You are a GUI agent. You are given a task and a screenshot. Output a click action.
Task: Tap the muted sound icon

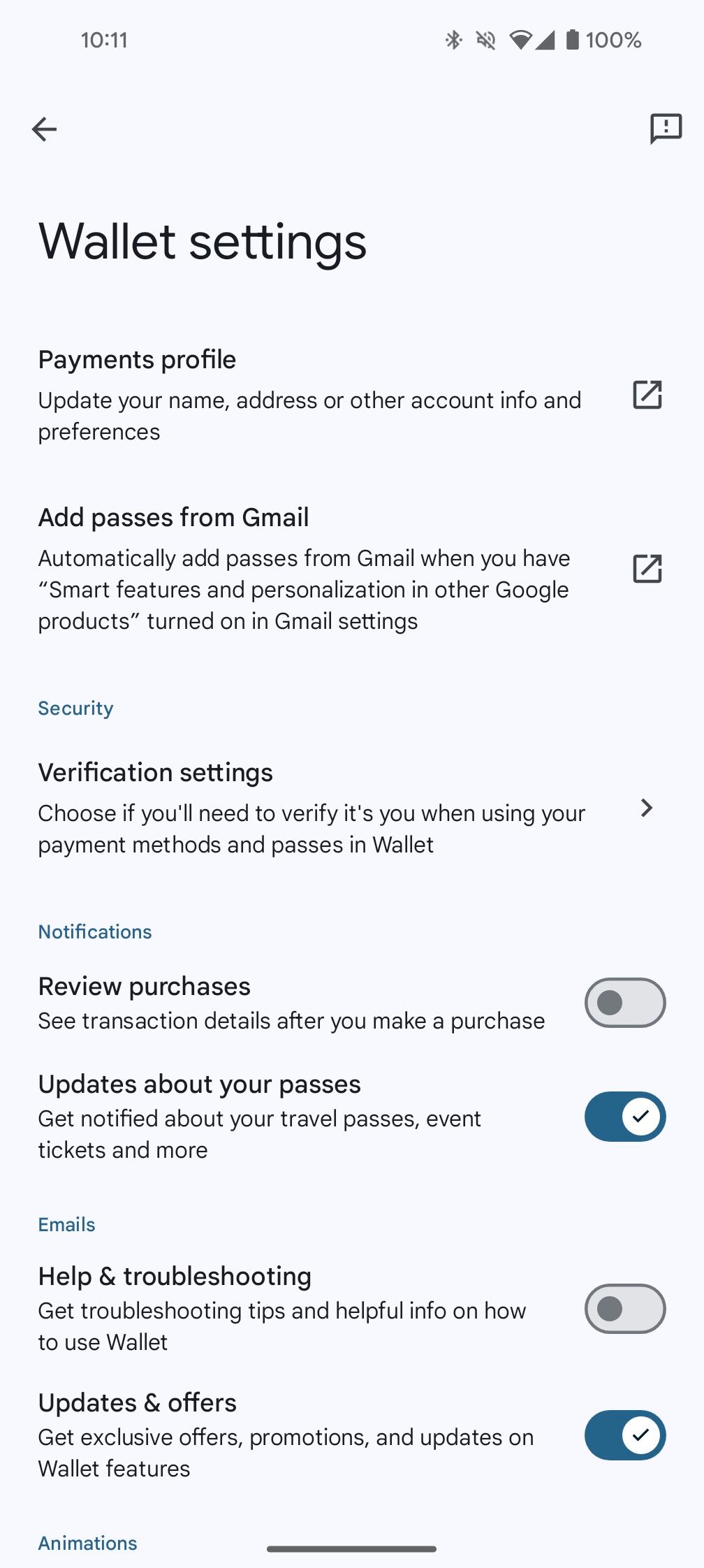coord(486,40)
